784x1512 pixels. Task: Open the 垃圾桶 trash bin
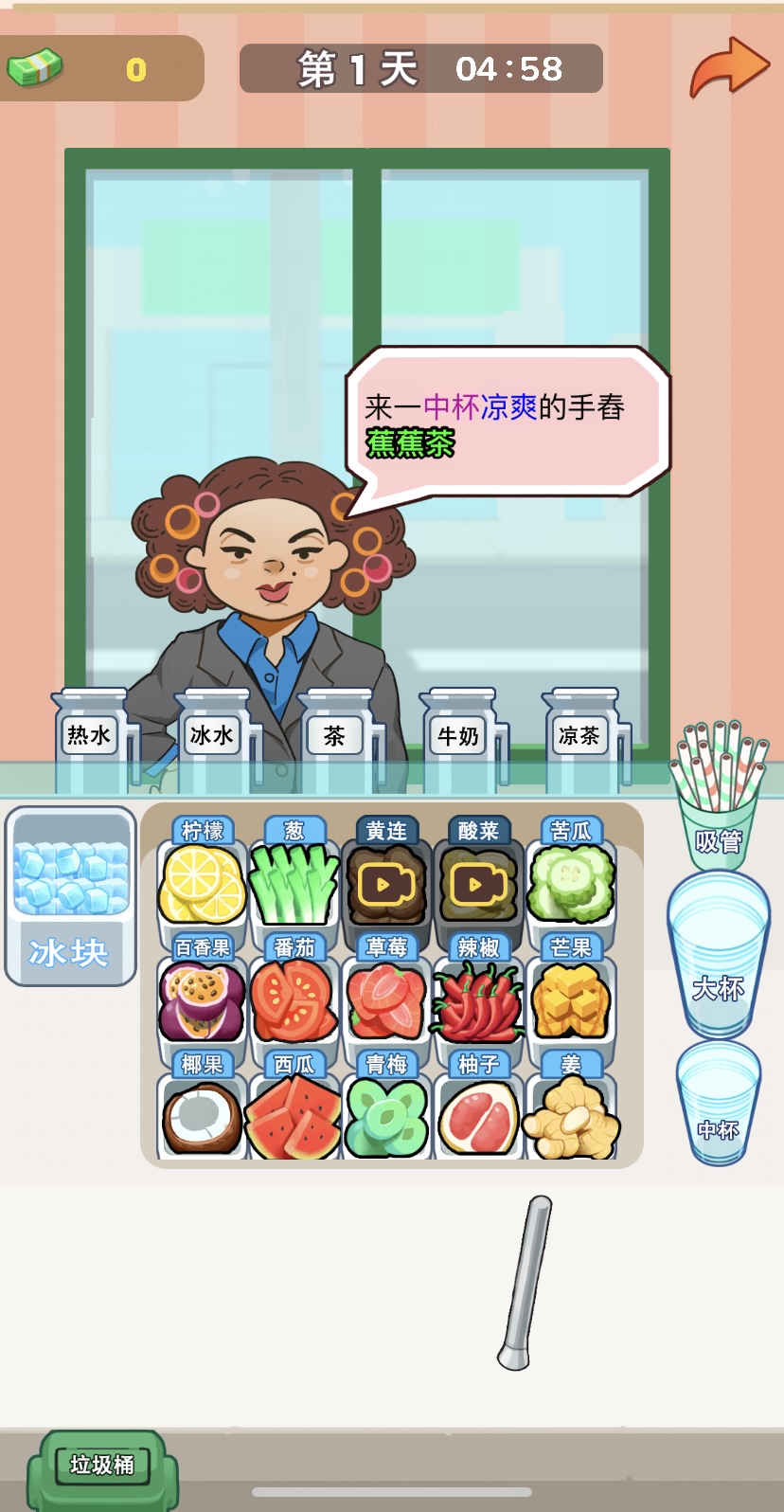click(101, 1467)
